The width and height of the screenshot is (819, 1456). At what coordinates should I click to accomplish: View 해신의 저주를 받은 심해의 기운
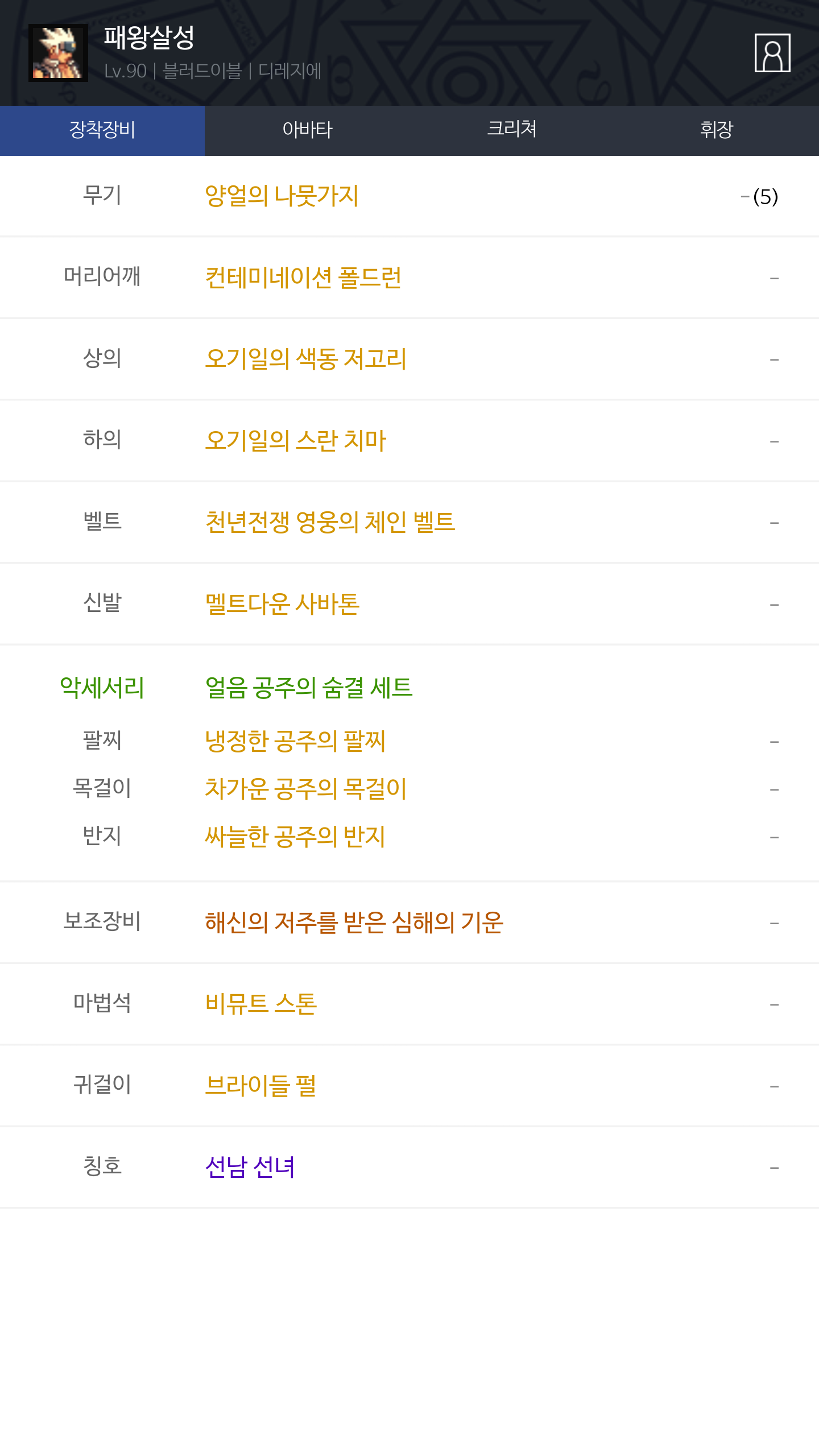(354, 923)
